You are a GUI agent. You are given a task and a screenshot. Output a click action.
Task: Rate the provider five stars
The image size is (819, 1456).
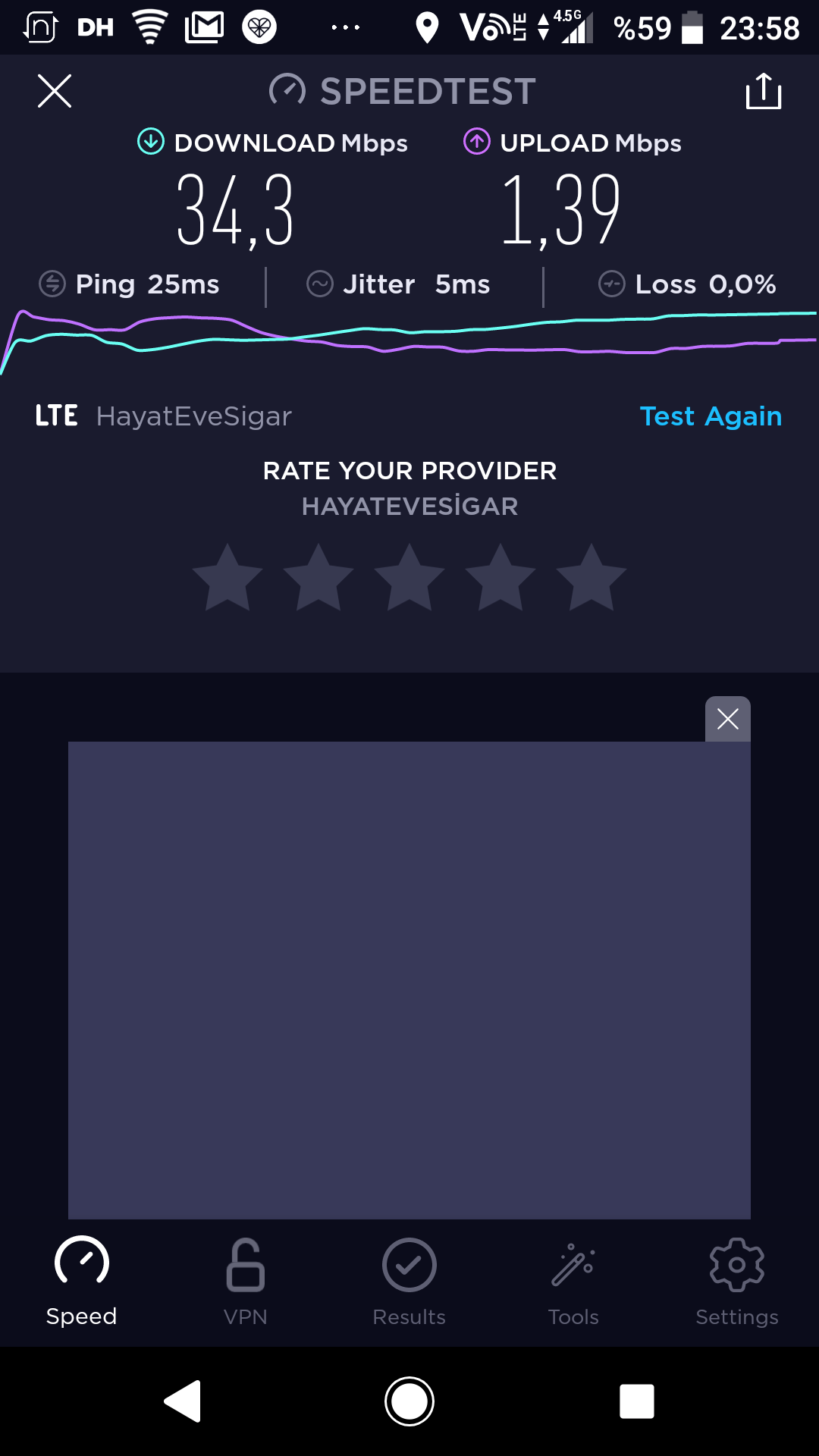[x=591, y=577]
